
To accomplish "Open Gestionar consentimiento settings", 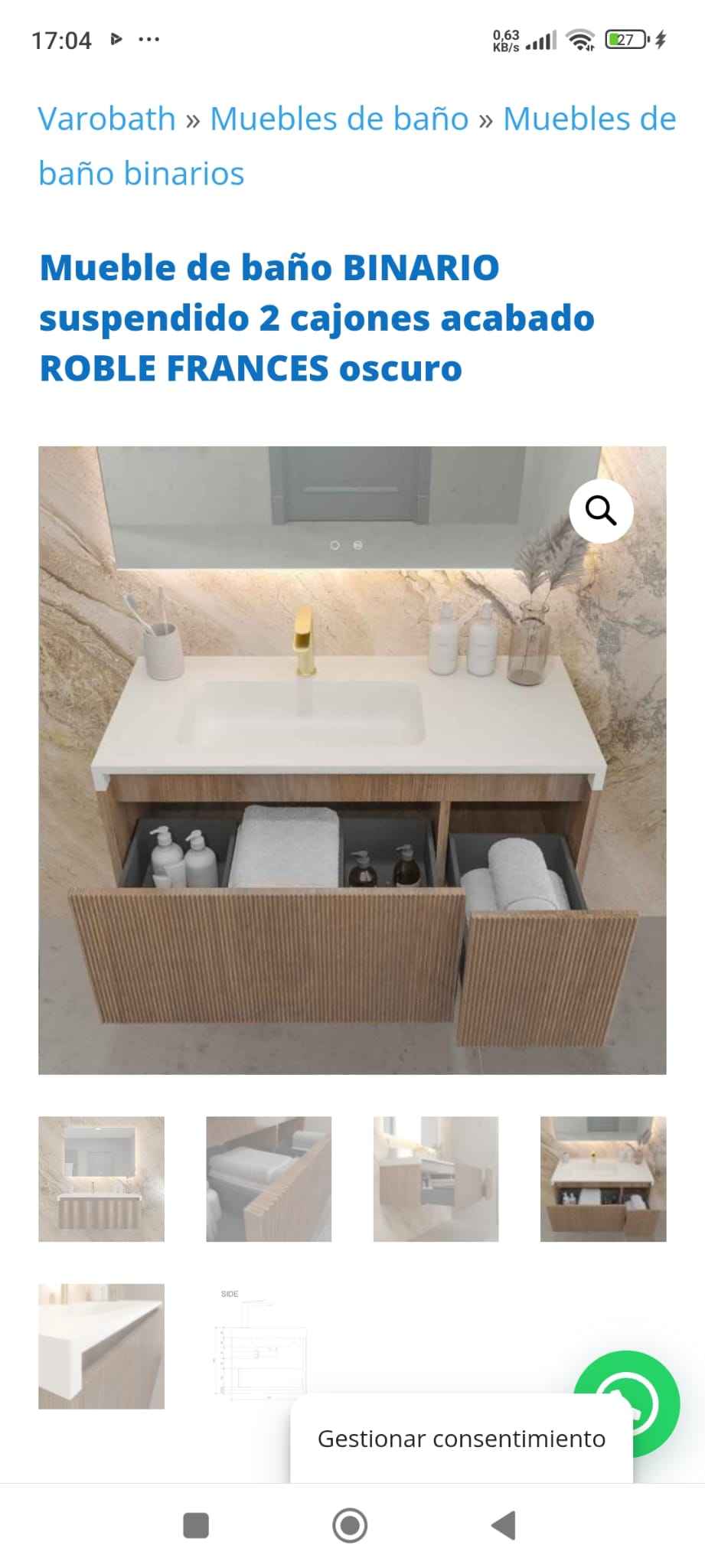I will coord(461,1439).
